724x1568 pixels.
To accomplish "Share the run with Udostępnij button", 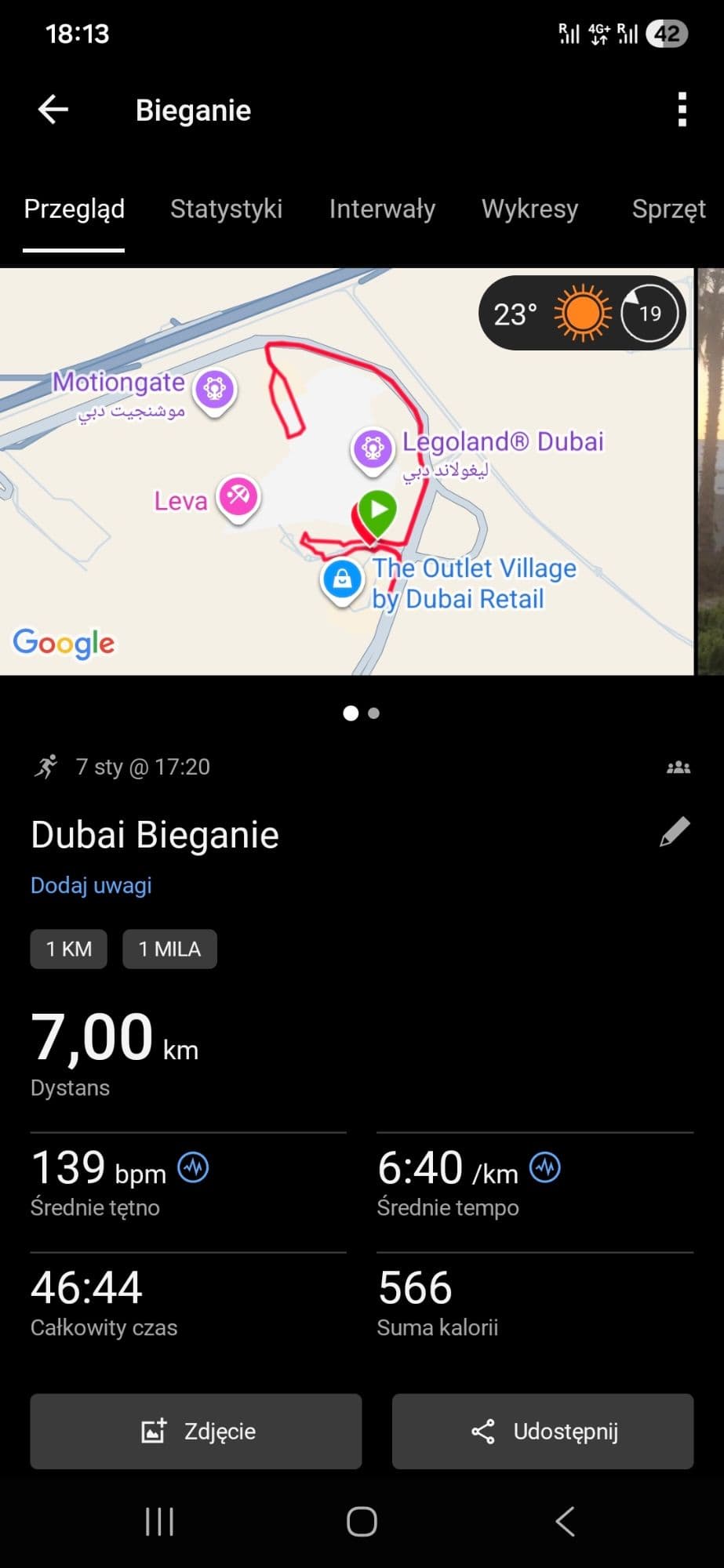I will 543,1431.
